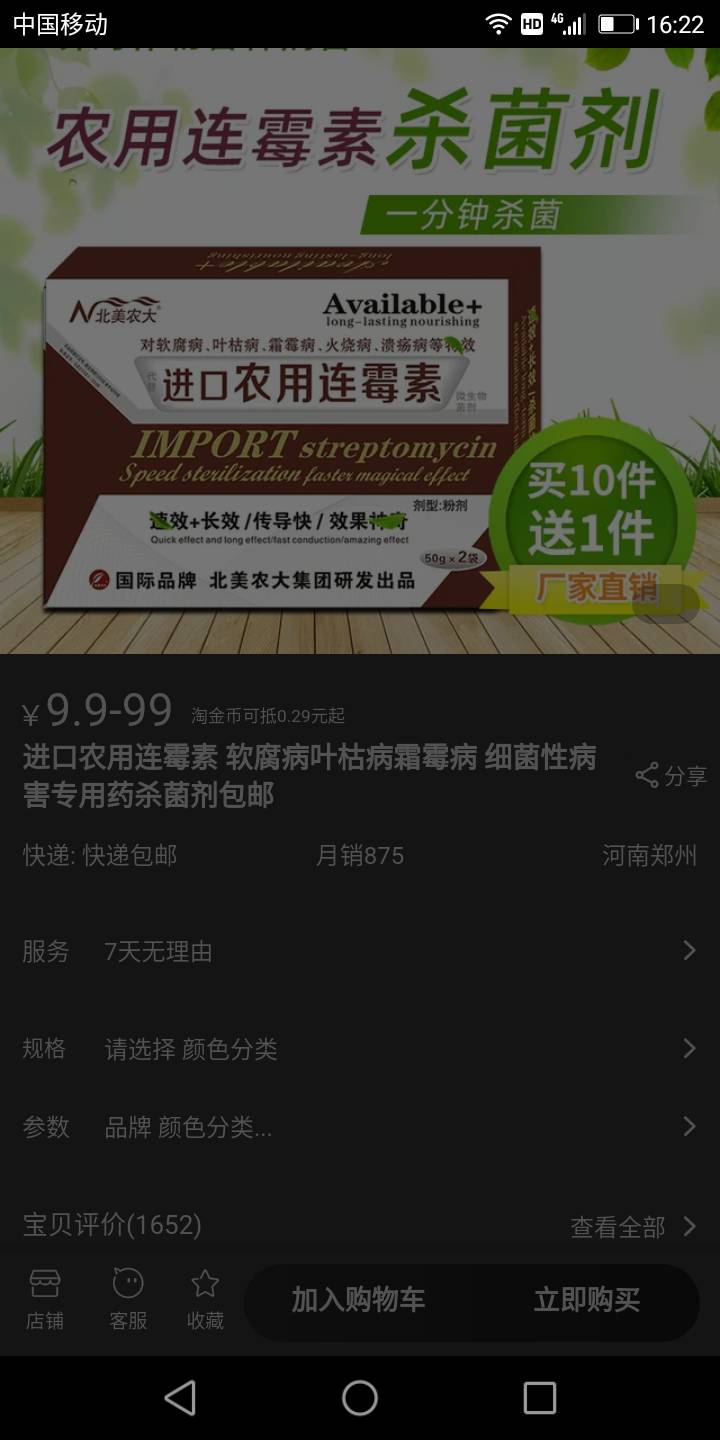The width and height of the screenshot is (720, 1440).
Task: Add item to favorites with 收藏
Action: click(x=205, y=1300)
